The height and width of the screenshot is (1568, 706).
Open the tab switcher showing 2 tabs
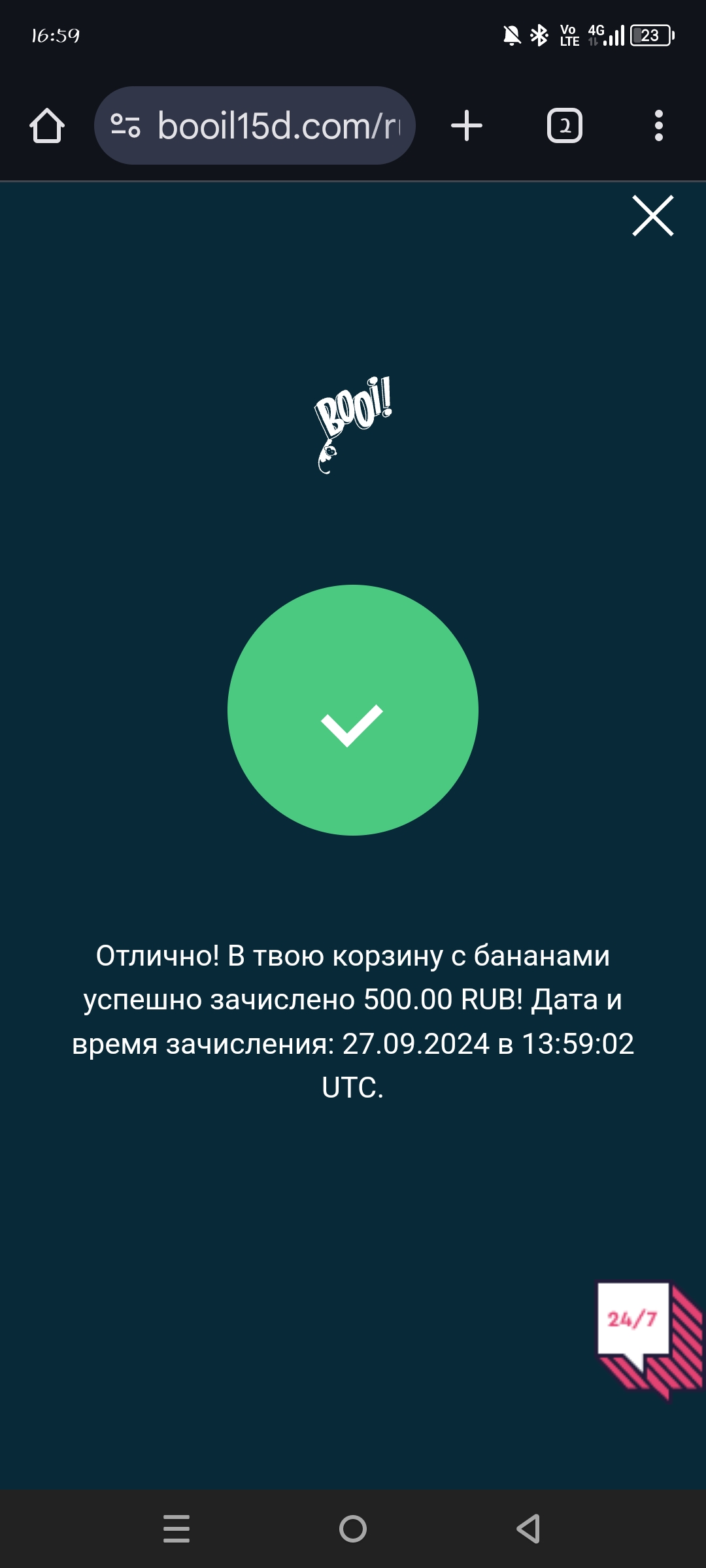(565, 125)
